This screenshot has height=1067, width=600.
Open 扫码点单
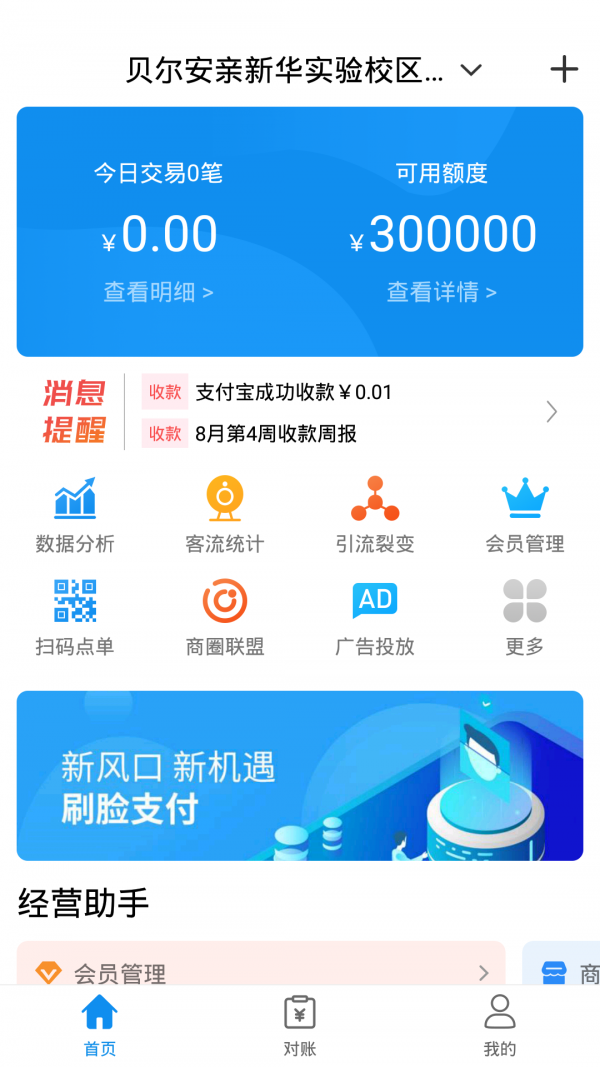click(x=75, y=618)
